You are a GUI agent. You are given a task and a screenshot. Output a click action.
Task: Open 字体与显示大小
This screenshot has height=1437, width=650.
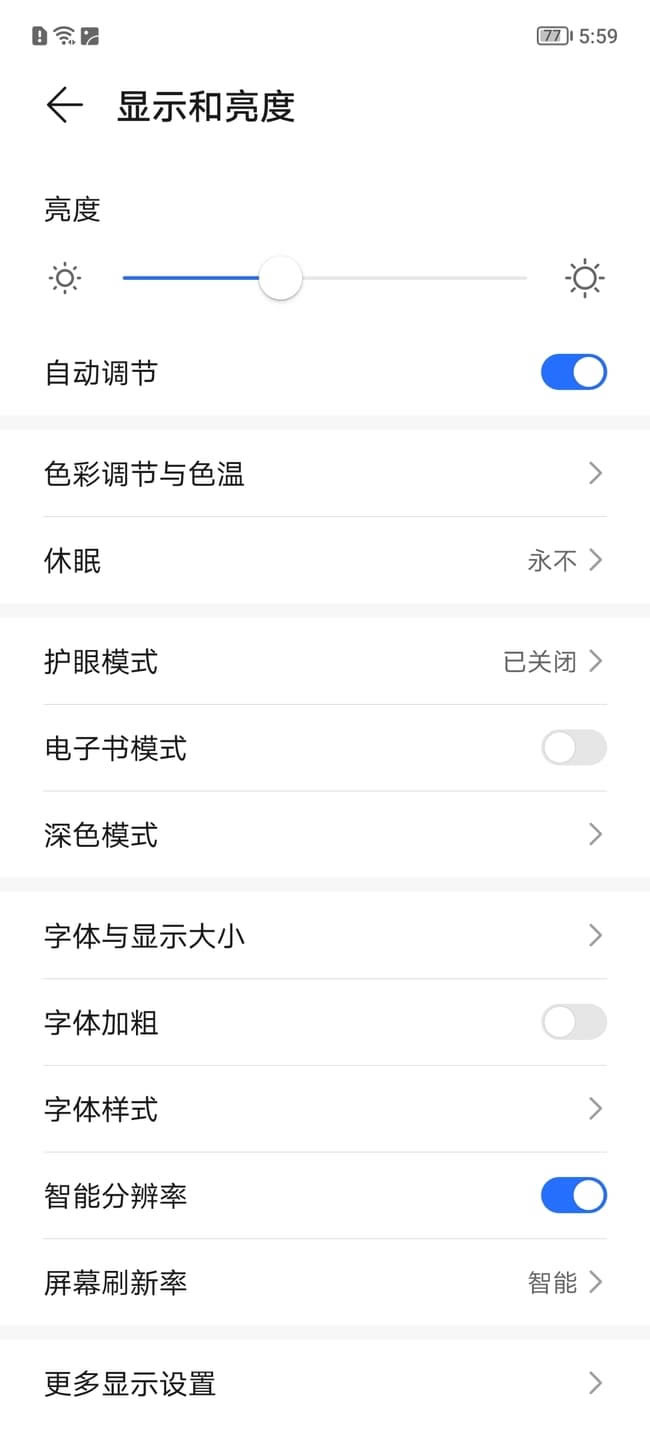324,936
